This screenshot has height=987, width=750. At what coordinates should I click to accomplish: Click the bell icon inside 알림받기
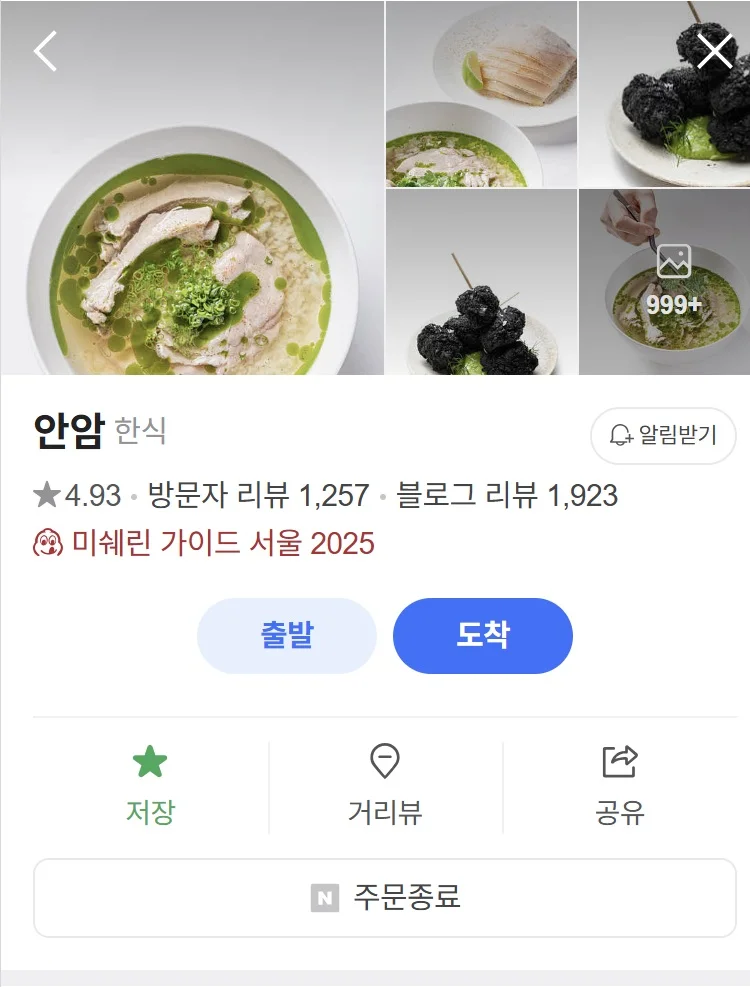622,432
